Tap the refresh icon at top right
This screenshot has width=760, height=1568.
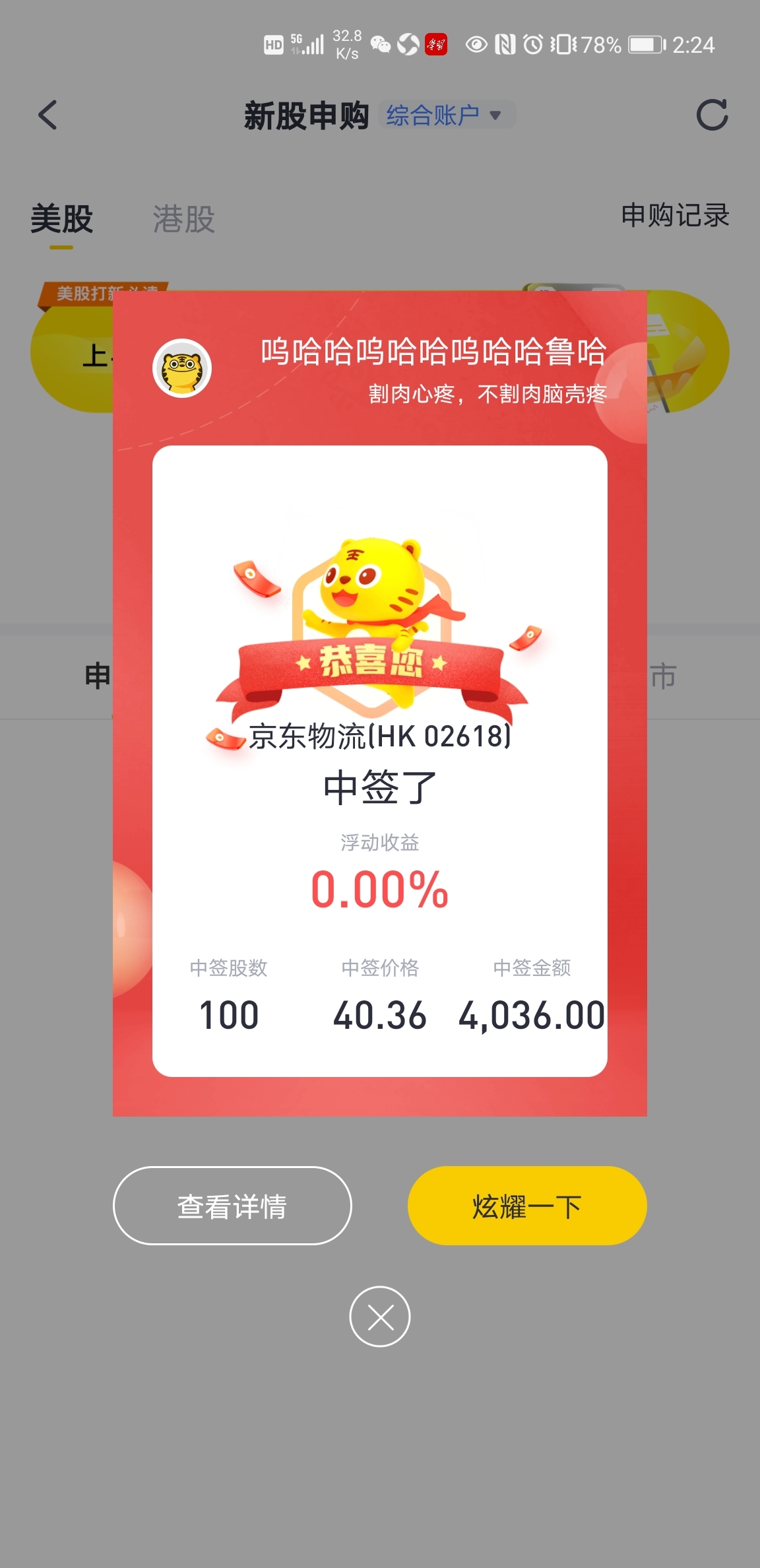tap(713, 115)
